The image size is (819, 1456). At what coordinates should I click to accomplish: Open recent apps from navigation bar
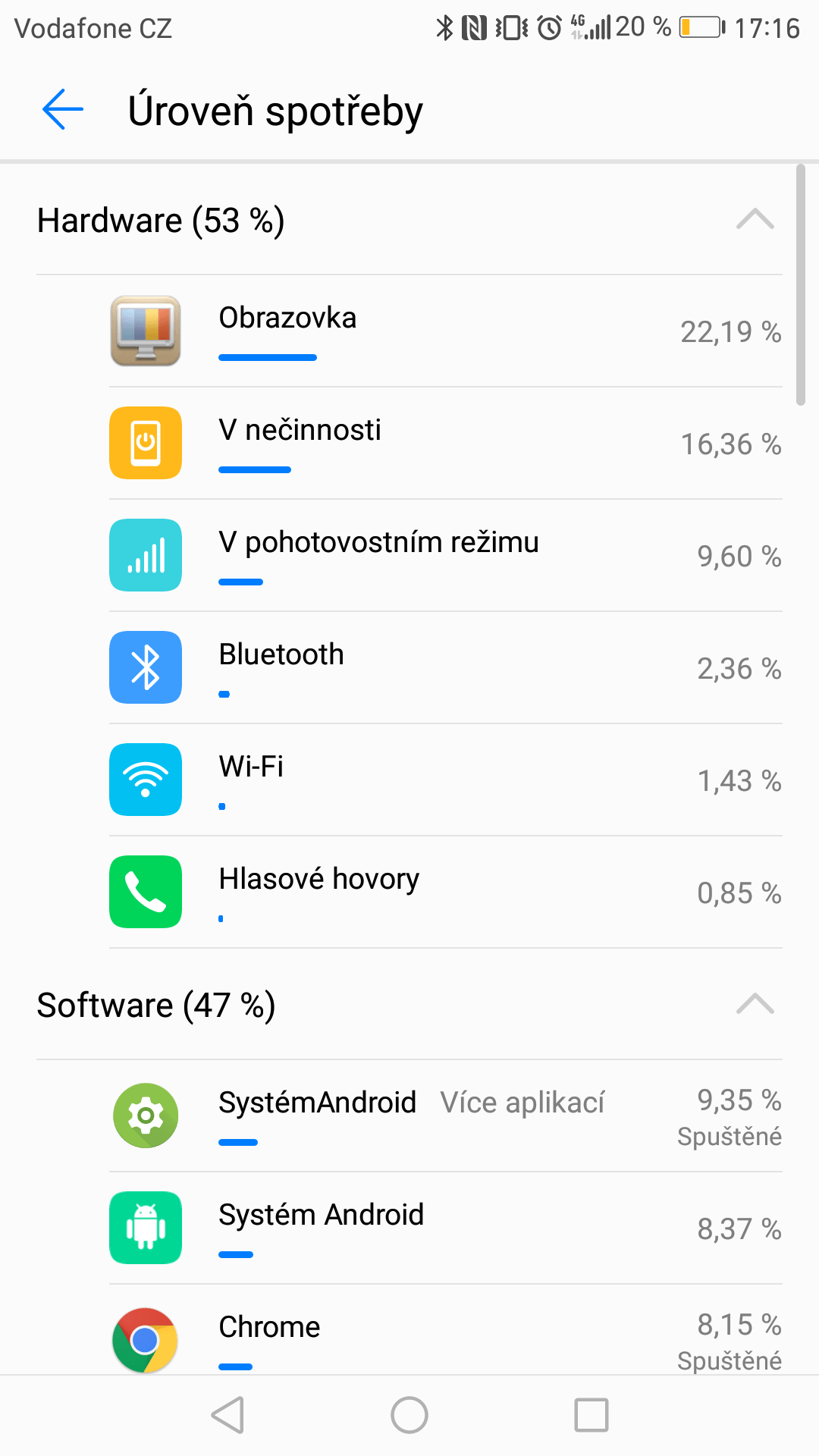[x=591, y=1415]
